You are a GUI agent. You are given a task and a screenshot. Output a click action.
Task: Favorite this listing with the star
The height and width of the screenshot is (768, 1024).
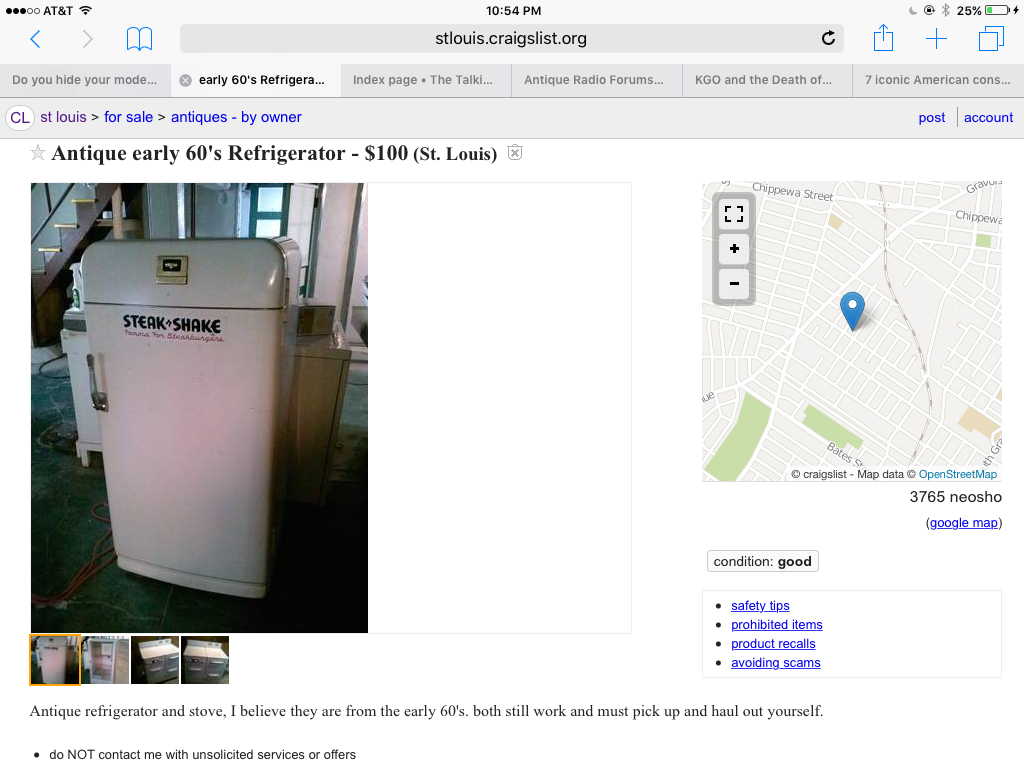pos(38,153)
